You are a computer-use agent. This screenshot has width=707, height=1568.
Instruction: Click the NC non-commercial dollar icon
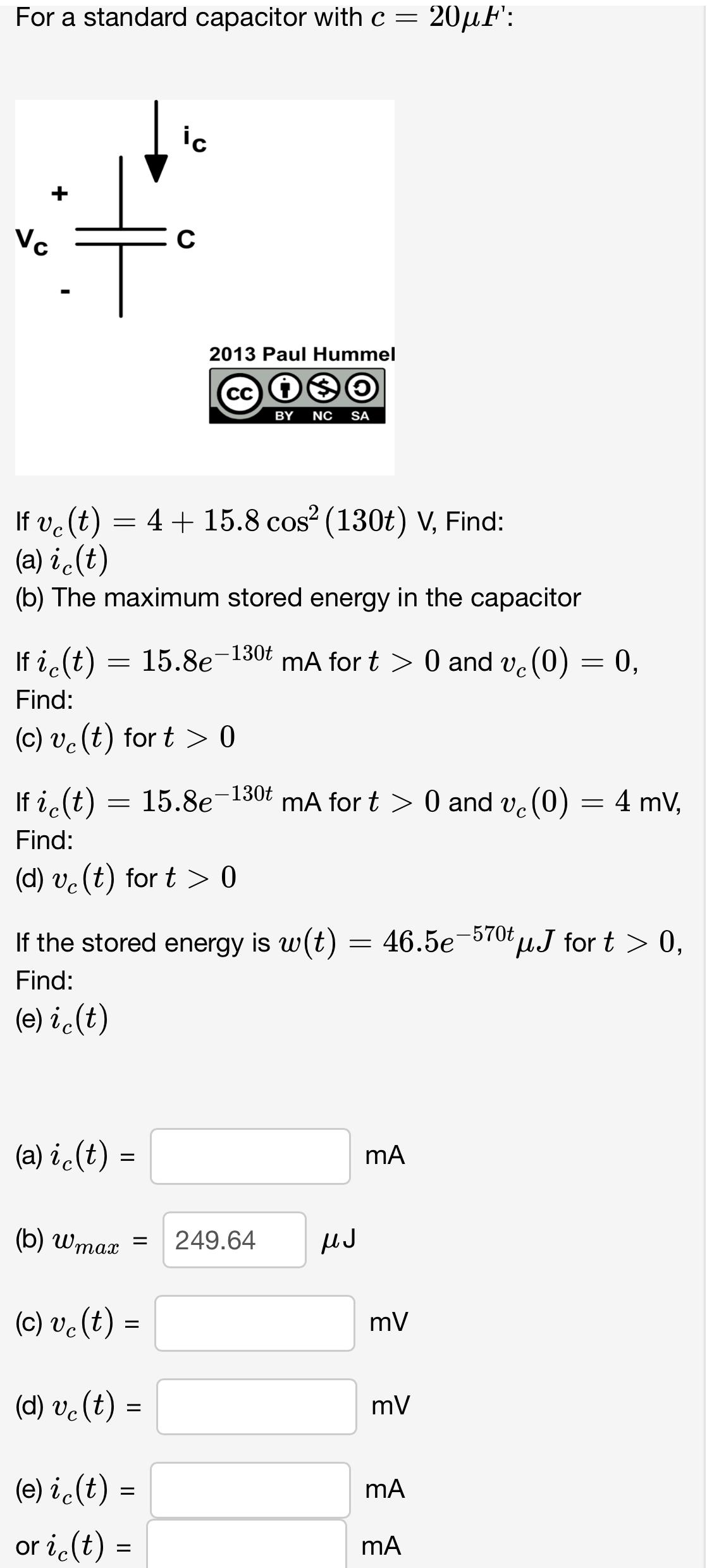pos(323,388)
